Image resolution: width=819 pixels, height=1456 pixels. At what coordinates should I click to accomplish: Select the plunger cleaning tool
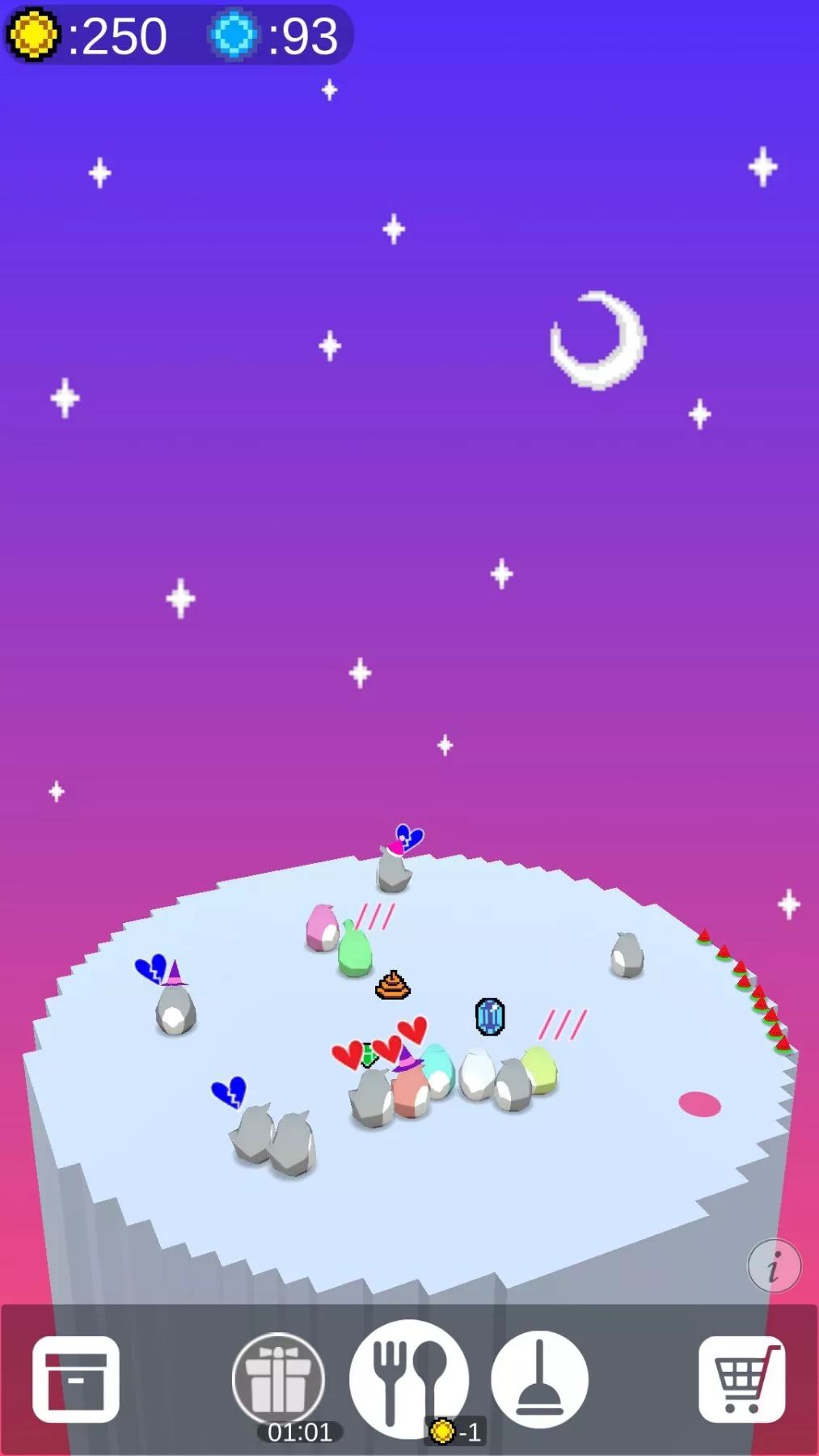click(539, 1379)
